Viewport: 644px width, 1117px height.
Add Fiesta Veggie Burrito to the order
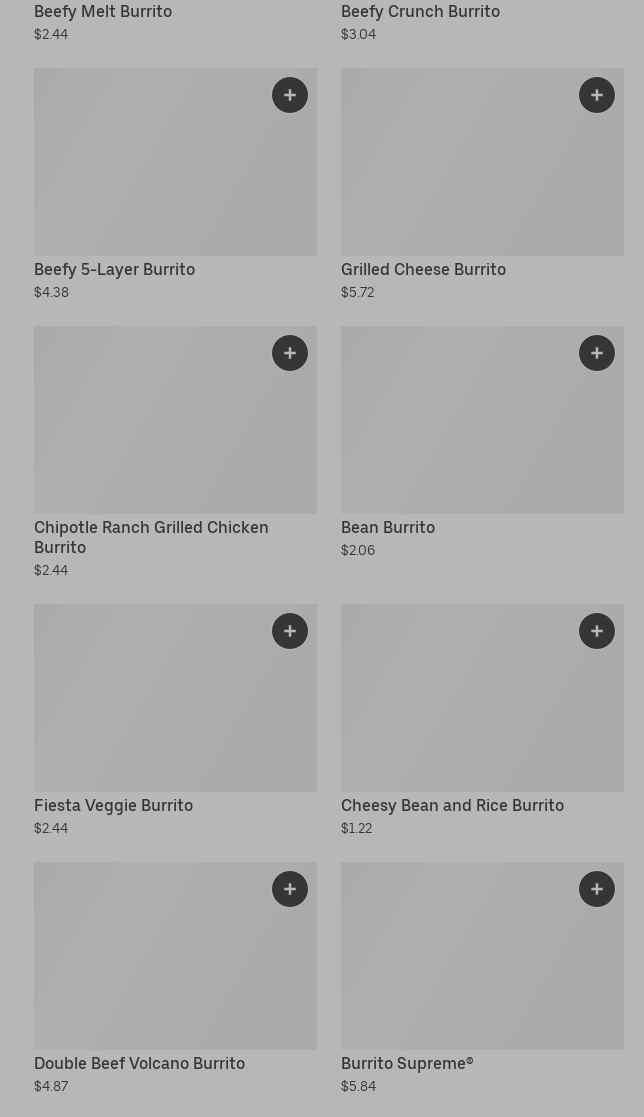(290, 631)
